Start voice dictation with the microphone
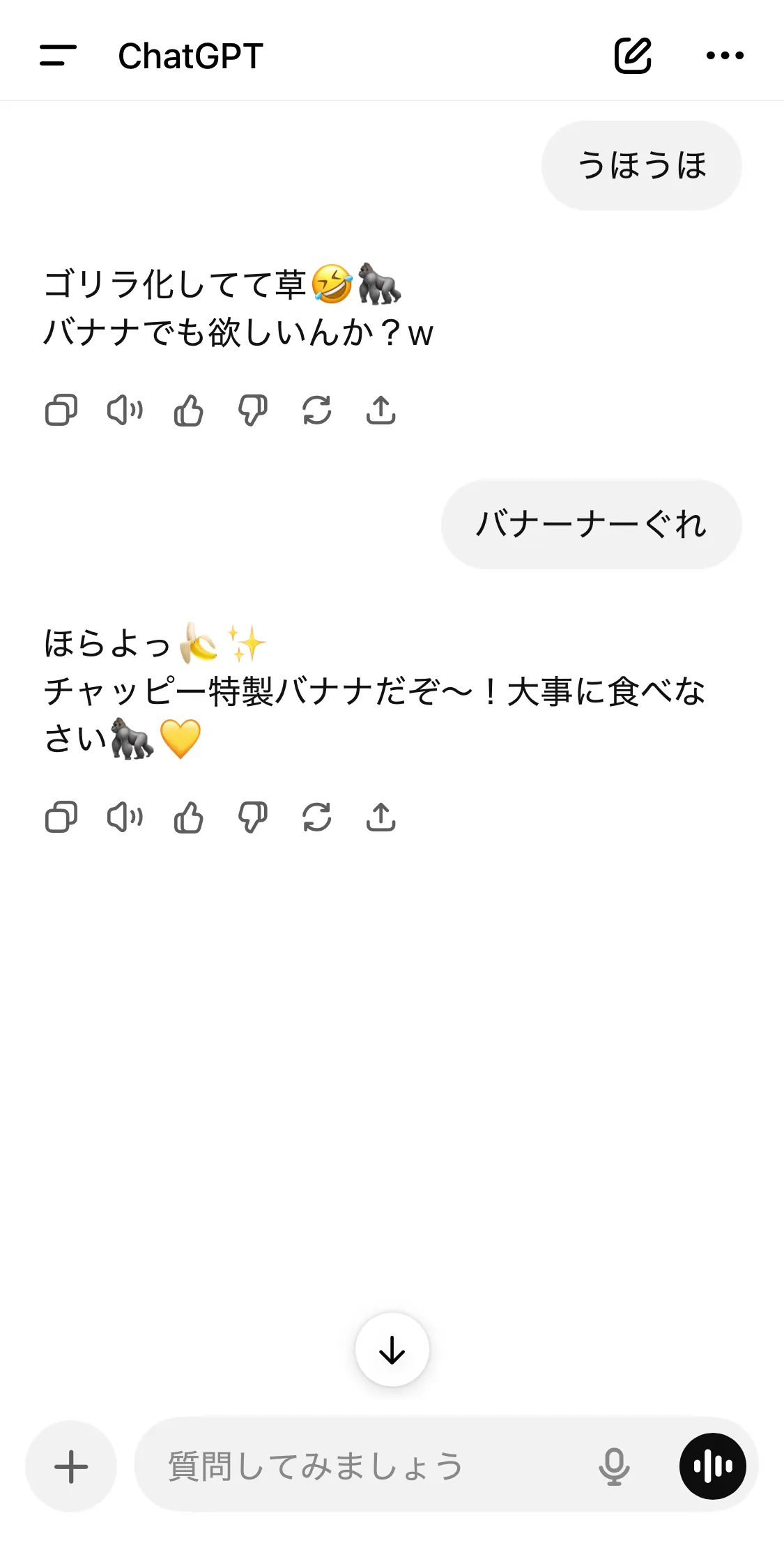The image size is (784, 1552). [614, 1466]
